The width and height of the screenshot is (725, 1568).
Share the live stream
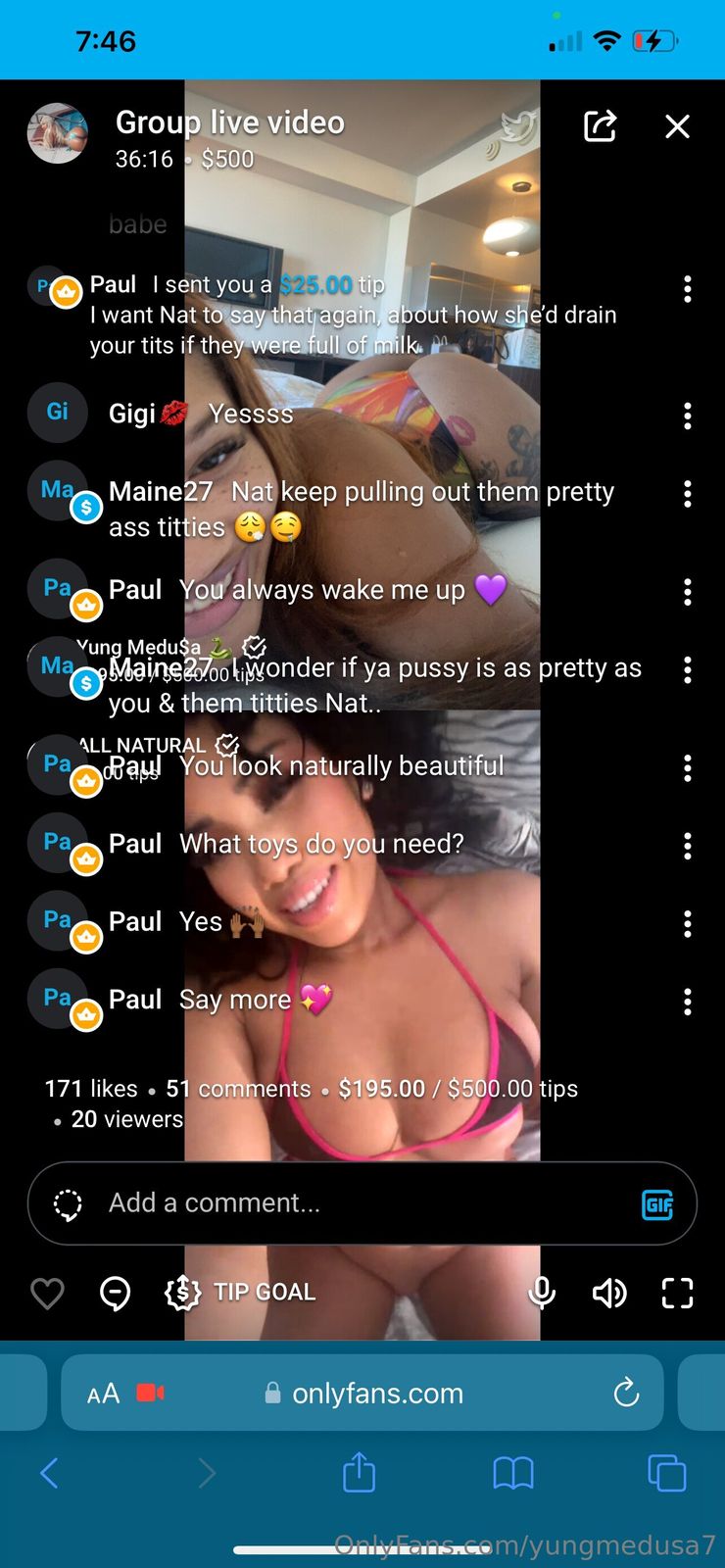pyautogui.click(x=600, y=126)
